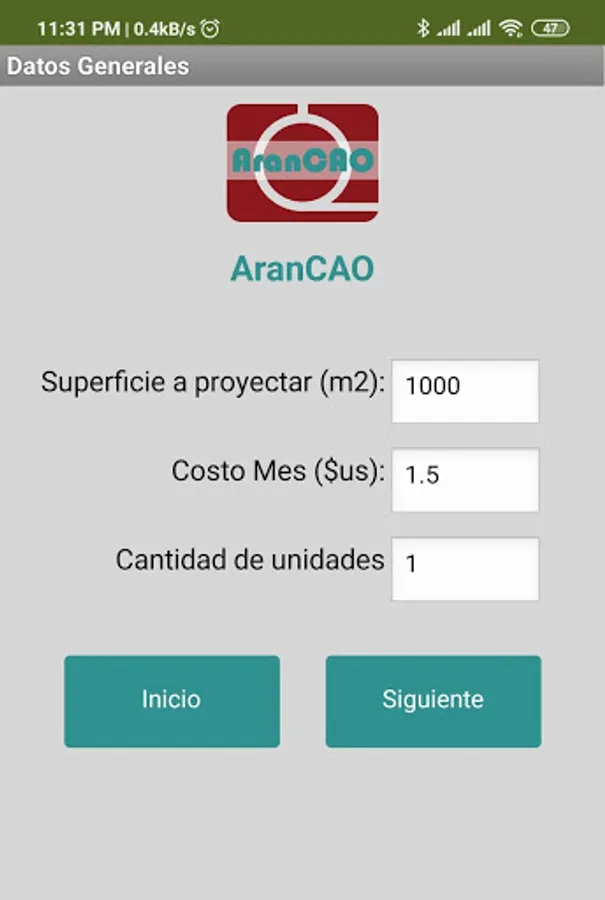Edit the Superficie a proyectar field
Screen dimensions: 605x900
coord(465,391)
